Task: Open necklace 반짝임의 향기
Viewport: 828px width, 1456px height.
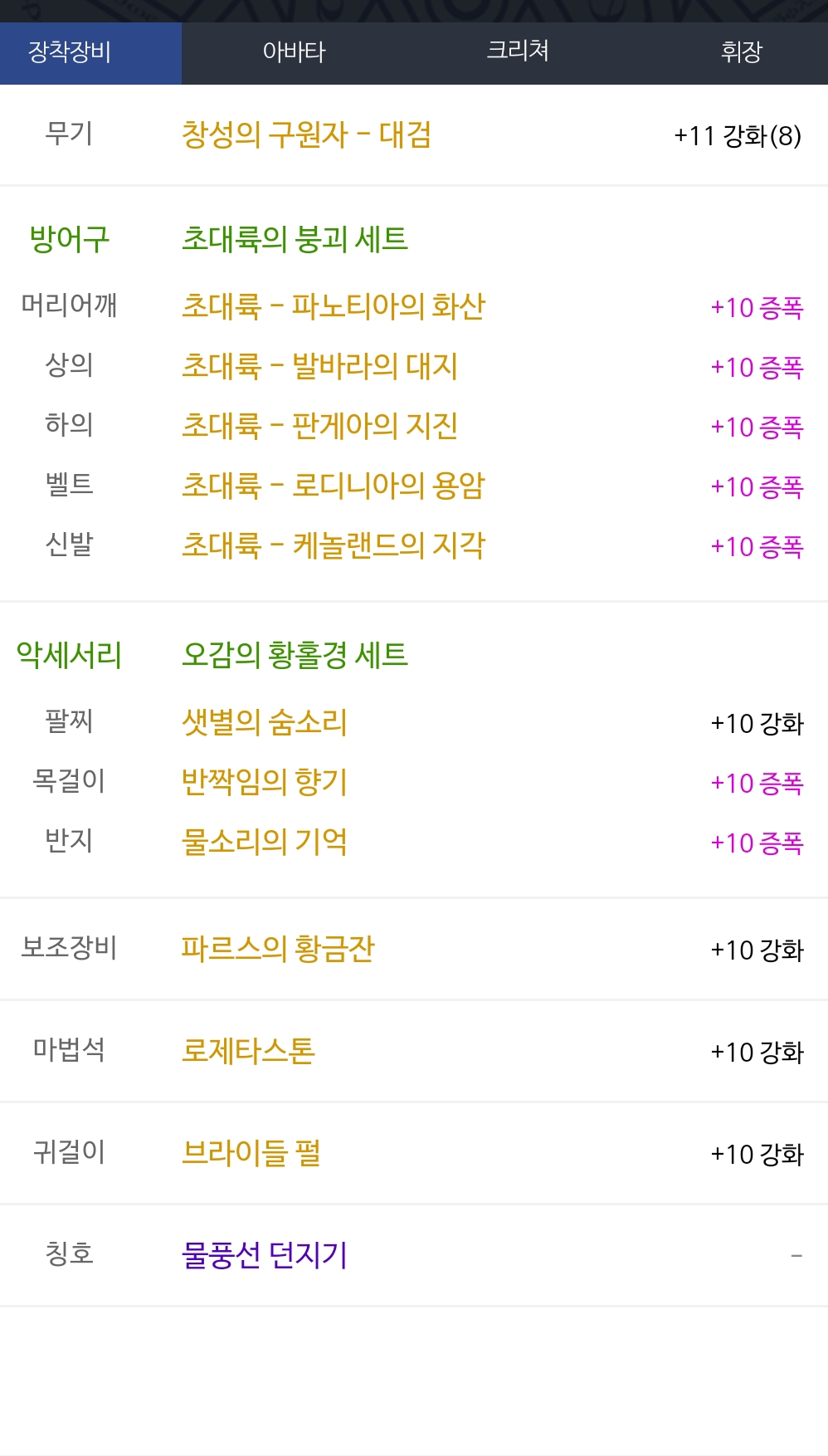Action: click(x=265, y=782)
